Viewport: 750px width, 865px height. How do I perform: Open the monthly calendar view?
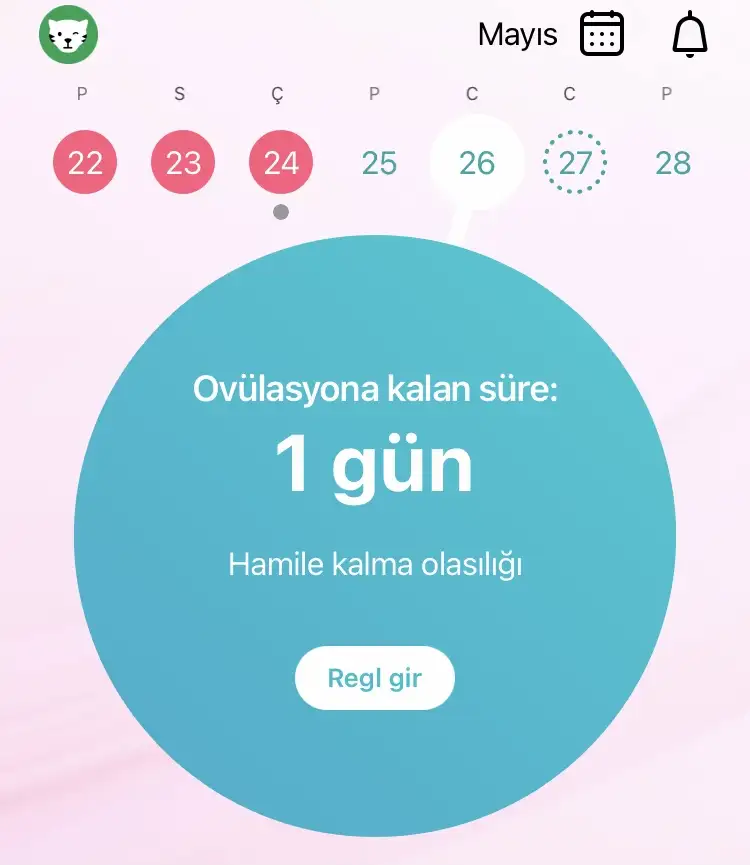point(602,34)
